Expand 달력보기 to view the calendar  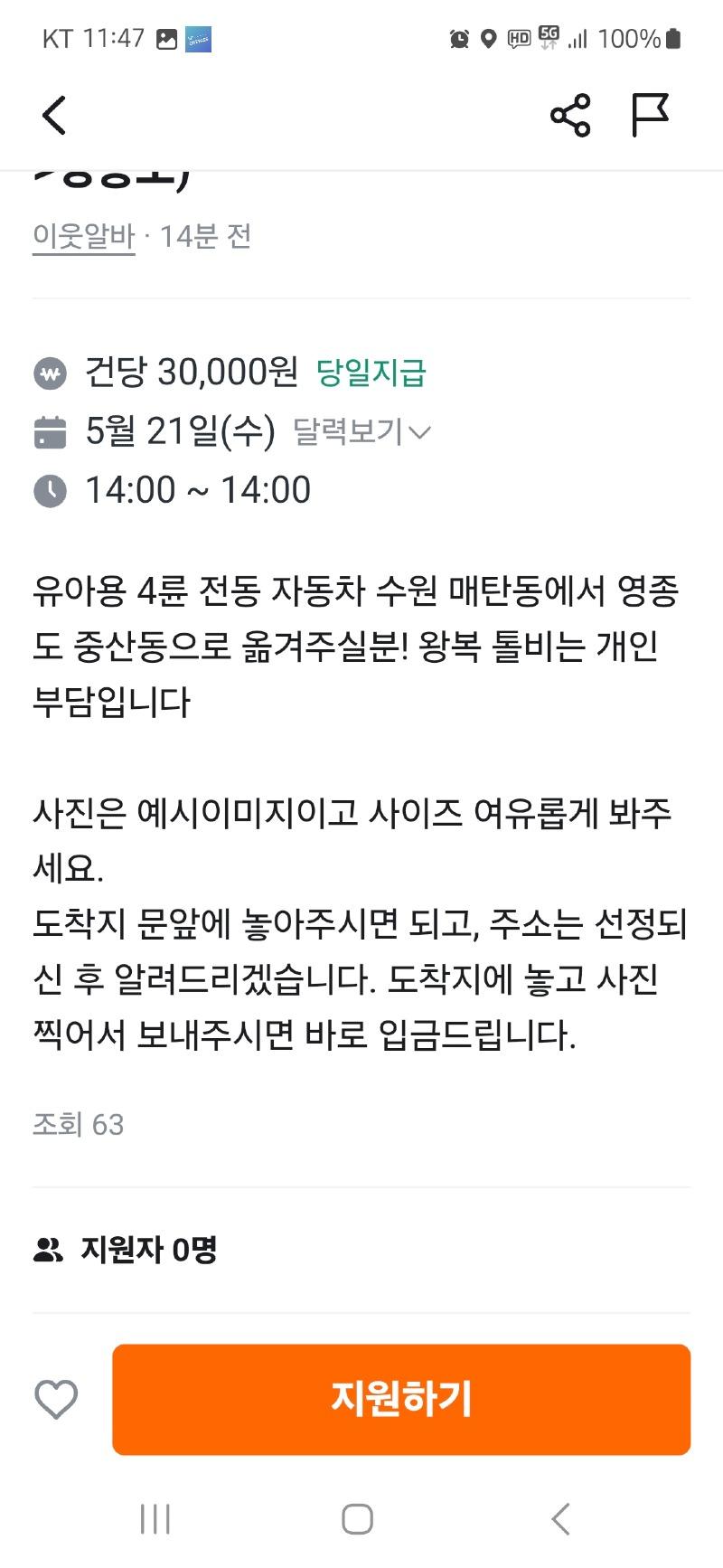click(361, 432)
